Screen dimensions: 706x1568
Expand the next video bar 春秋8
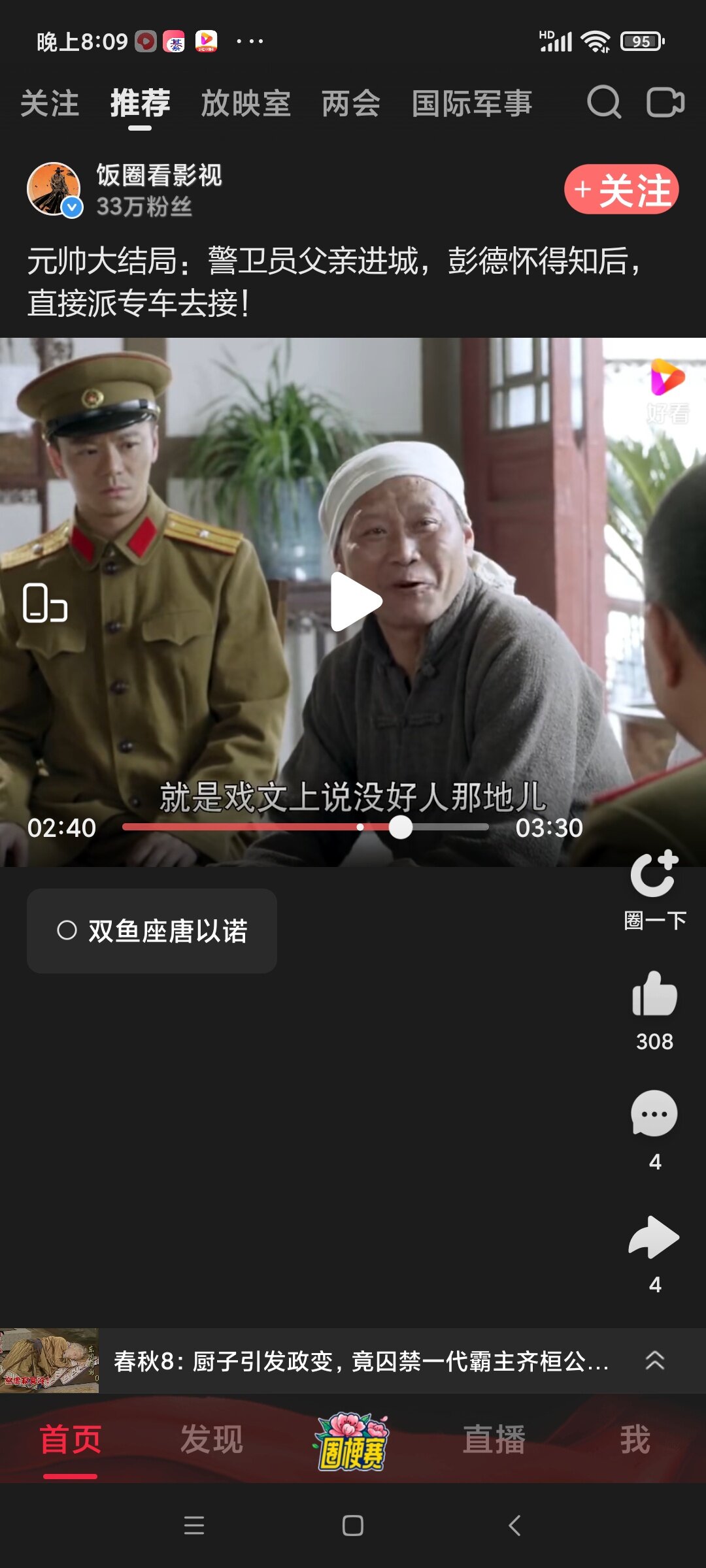point(353,1361)
